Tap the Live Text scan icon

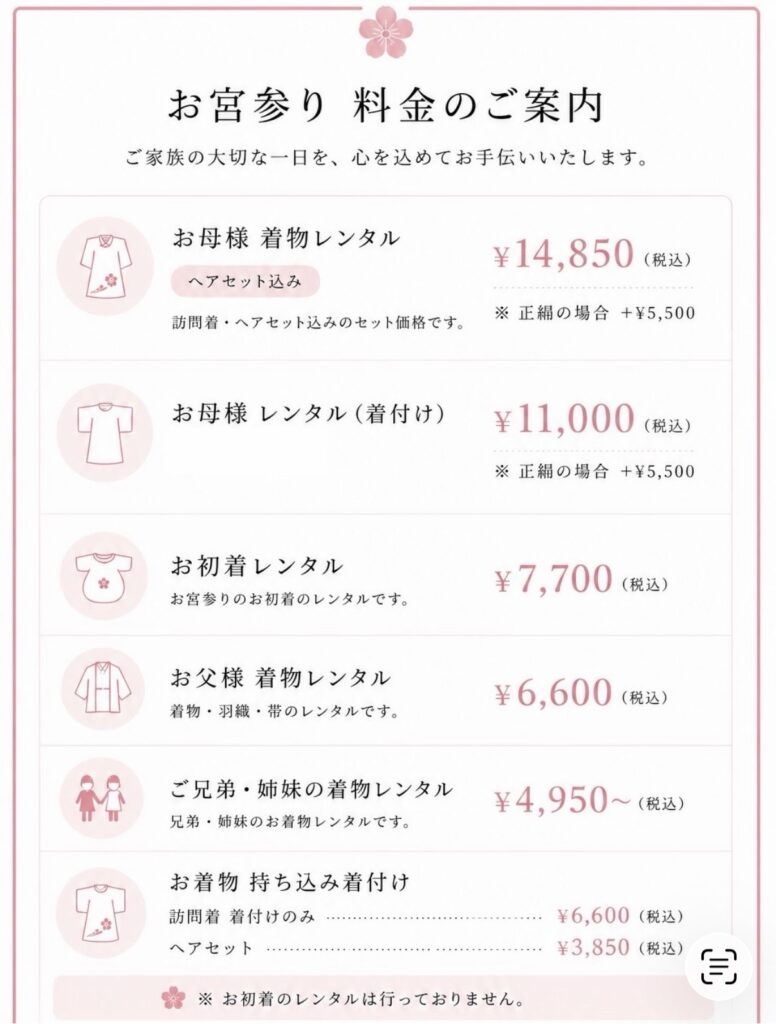click(719, 967)
